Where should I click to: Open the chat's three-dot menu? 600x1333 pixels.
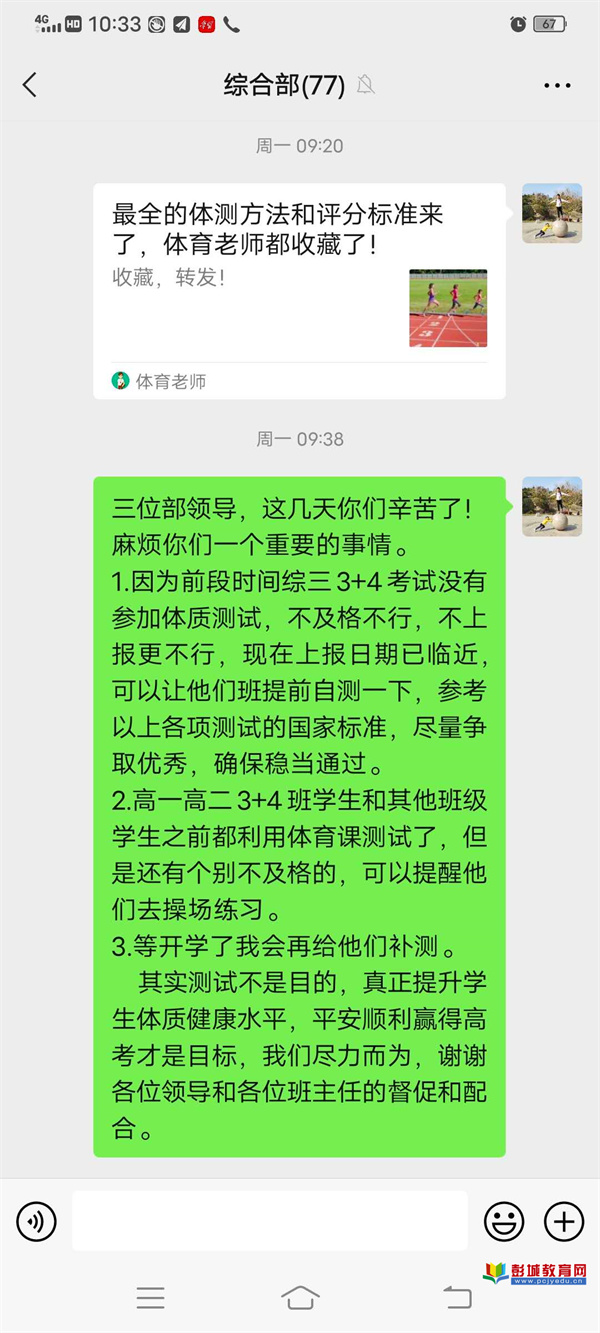(557, 86)
